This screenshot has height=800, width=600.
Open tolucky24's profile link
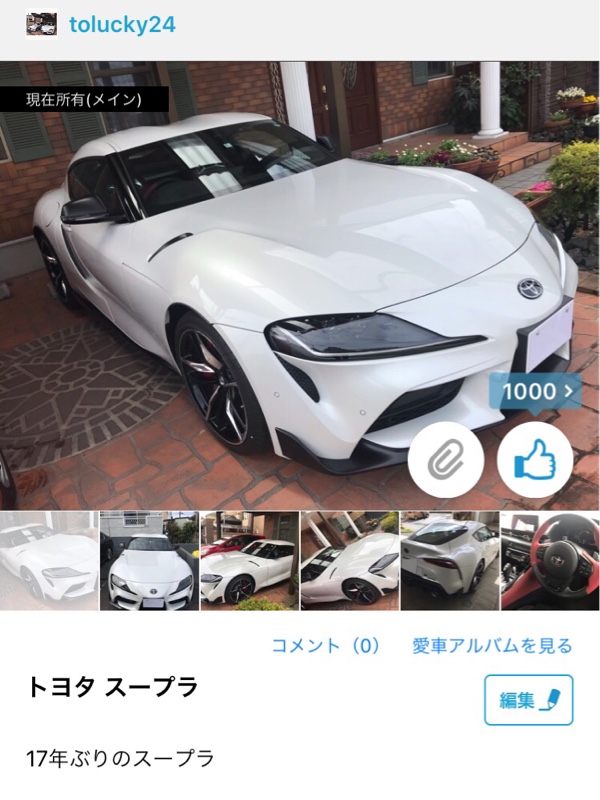click(x=122, y=25)
